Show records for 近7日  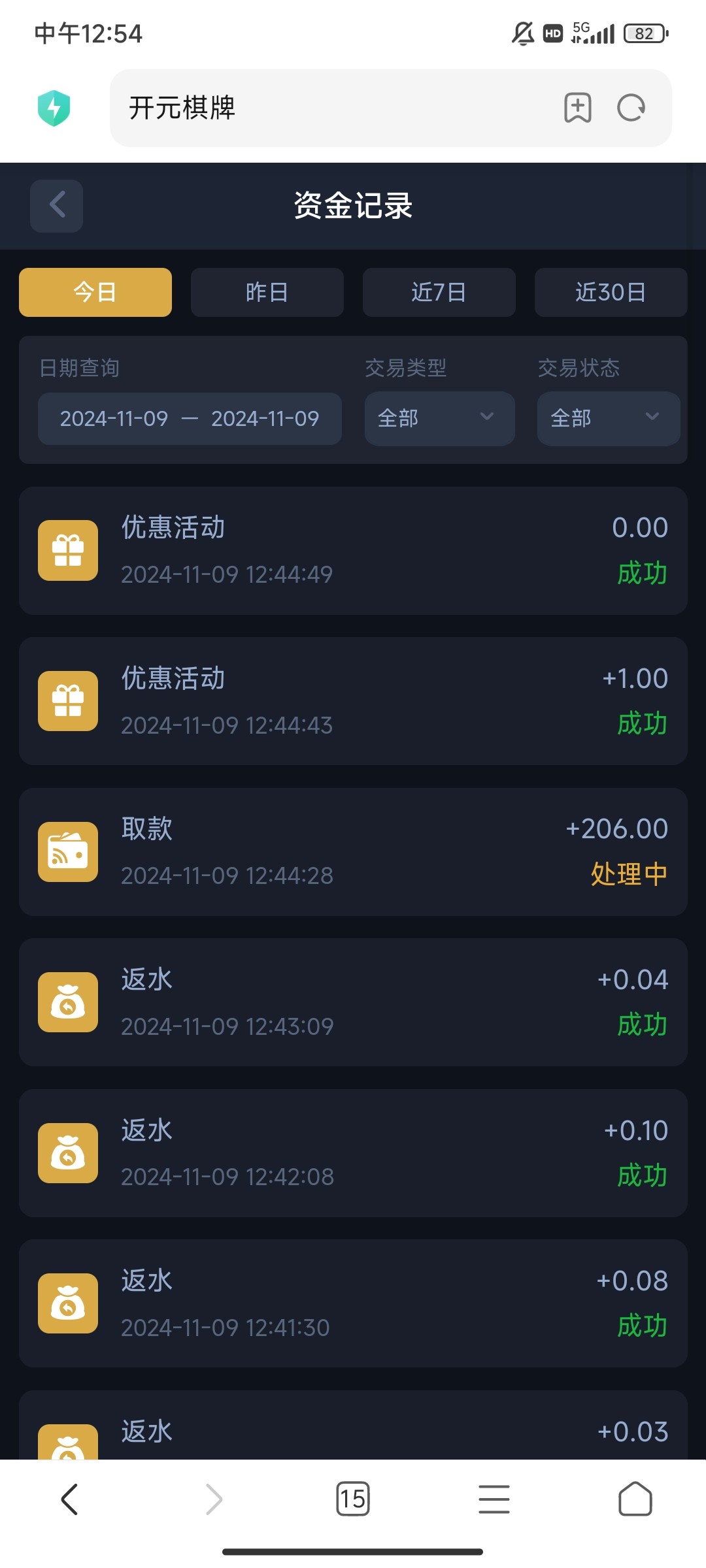(x=439, y=292)
